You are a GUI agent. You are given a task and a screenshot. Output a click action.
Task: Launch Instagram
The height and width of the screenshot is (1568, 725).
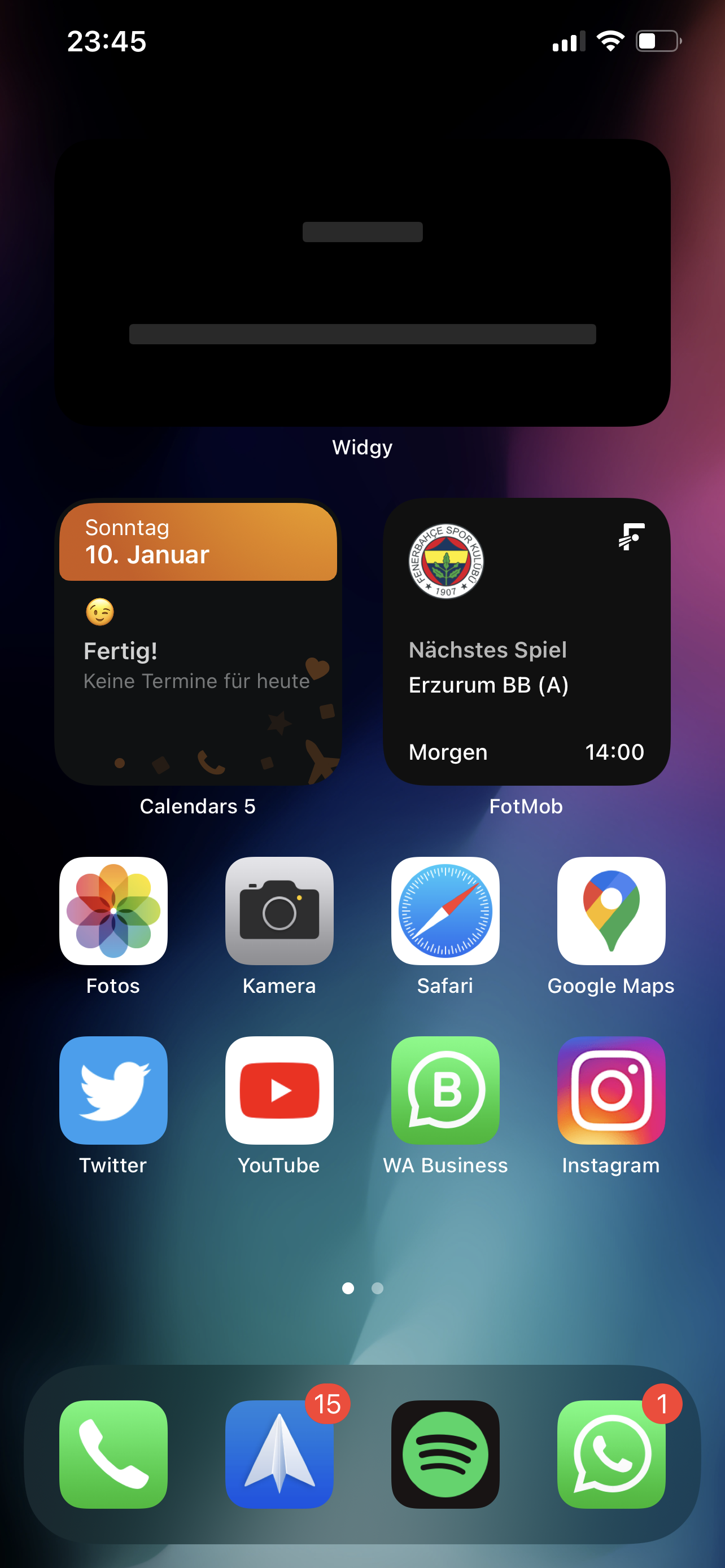[611, 1090]
